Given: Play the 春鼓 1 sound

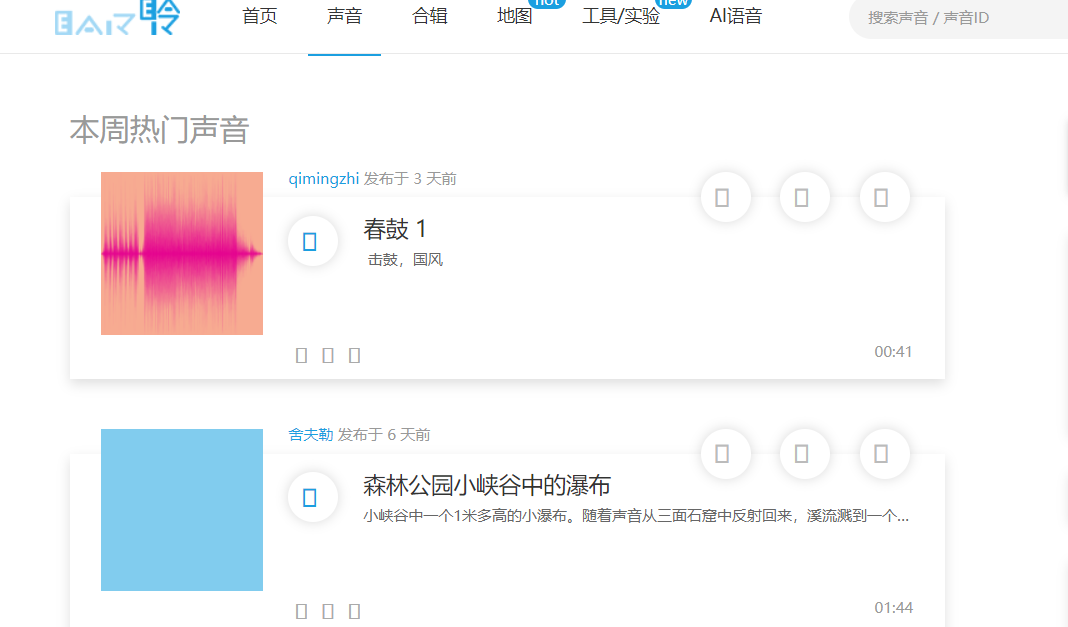Looking at the screenshot, I should click(x=311, y=241).
